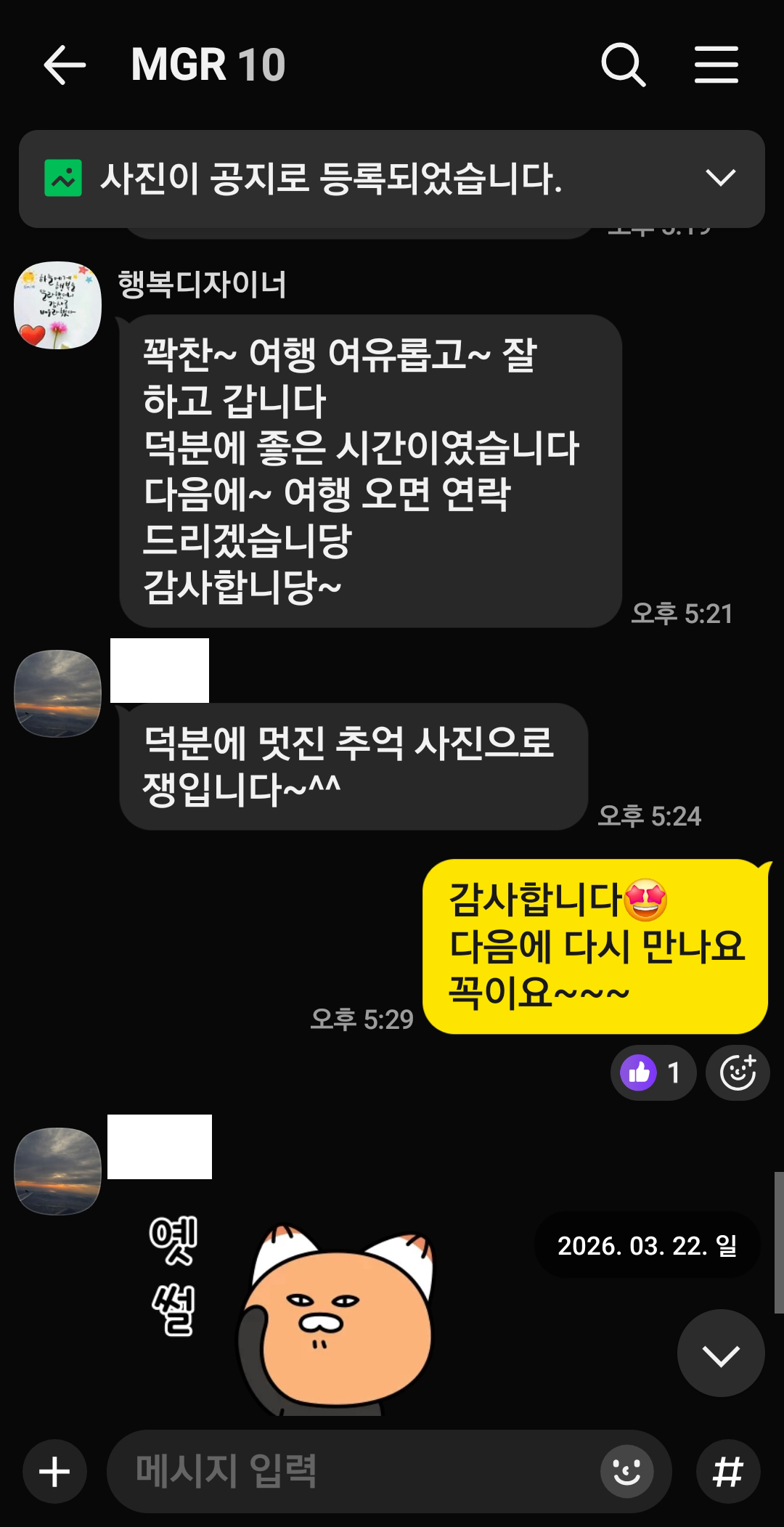
Task: Go back from the MGR chat room
Action: 65,65
